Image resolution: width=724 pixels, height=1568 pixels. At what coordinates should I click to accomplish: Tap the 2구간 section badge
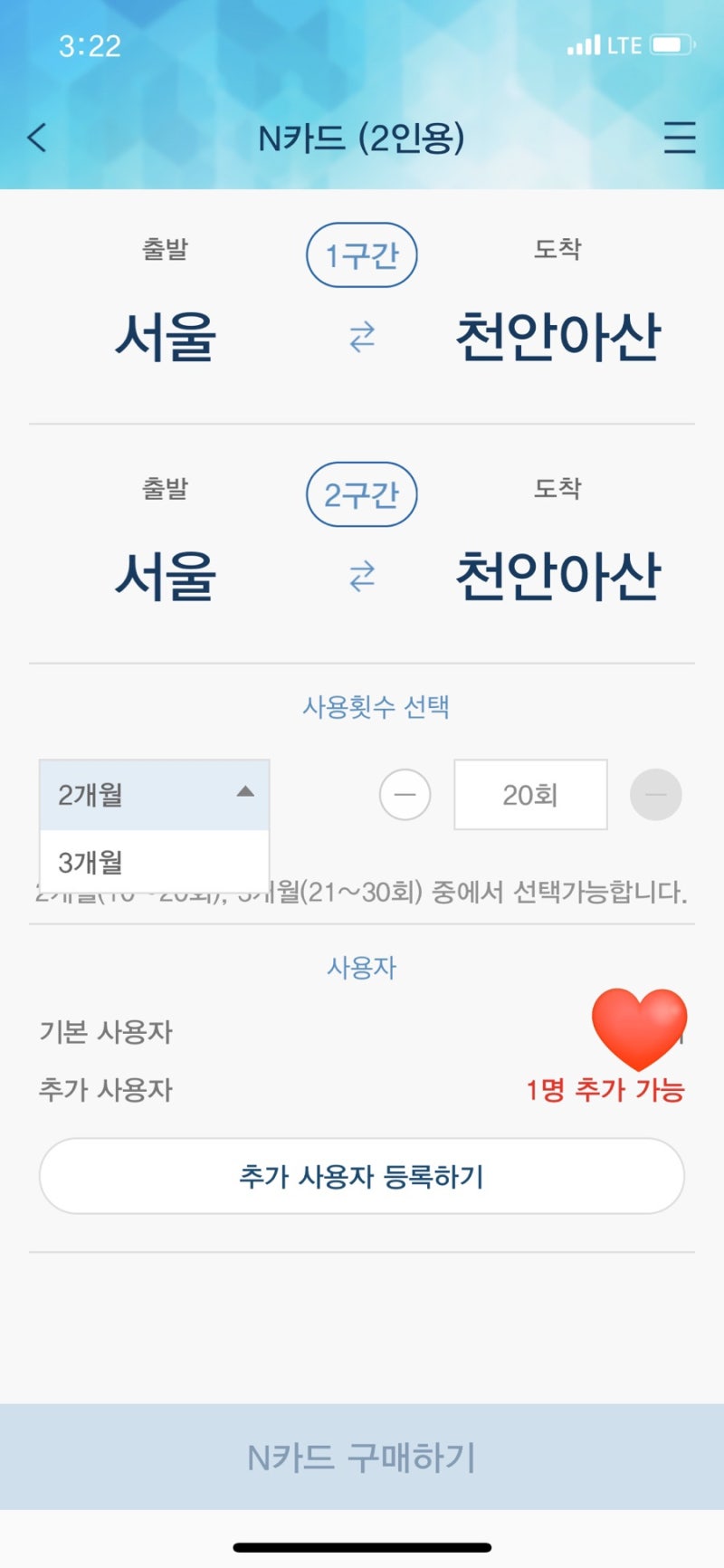[361, 494]
